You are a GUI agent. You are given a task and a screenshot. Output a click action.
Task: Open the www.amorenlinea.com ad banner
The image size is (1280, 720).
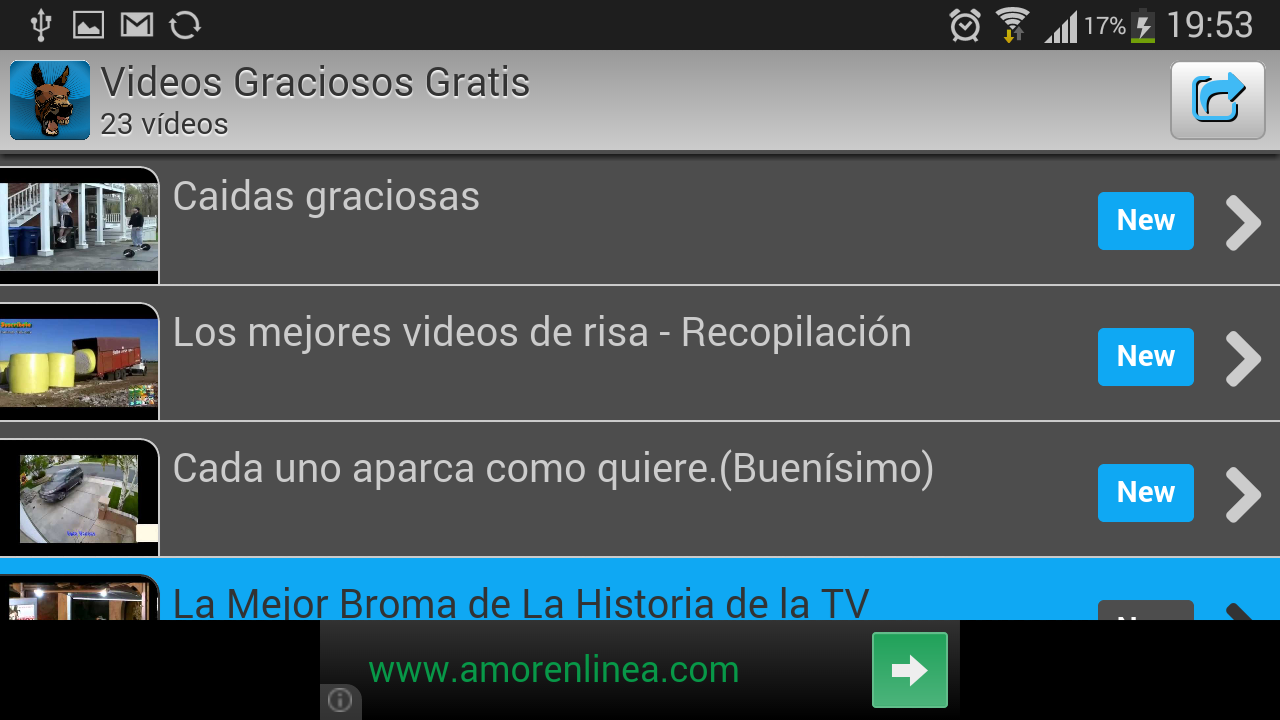tap(553, 670)
